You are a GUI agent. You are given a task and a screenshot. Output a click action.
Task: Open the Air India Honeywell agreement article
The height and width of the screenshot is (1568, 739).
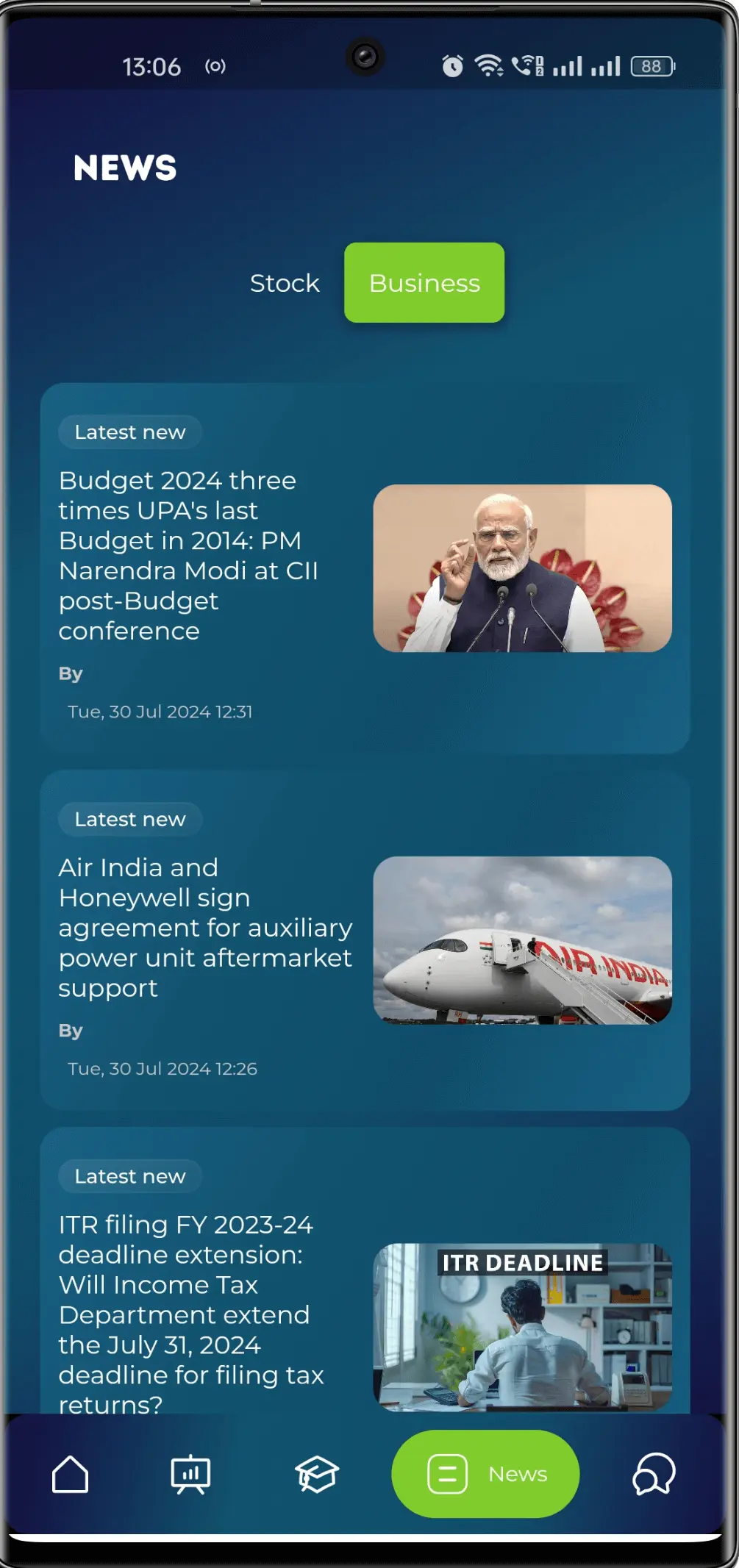[205, 927]
